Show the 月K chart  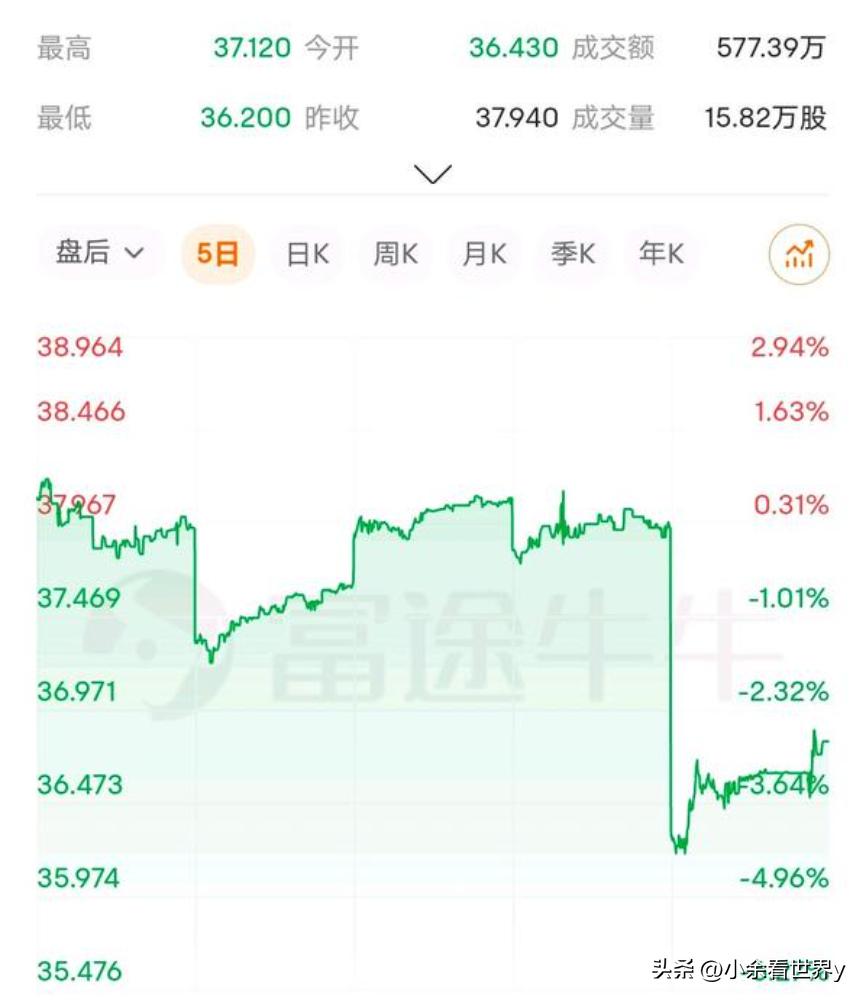click(x=484, y=254)
